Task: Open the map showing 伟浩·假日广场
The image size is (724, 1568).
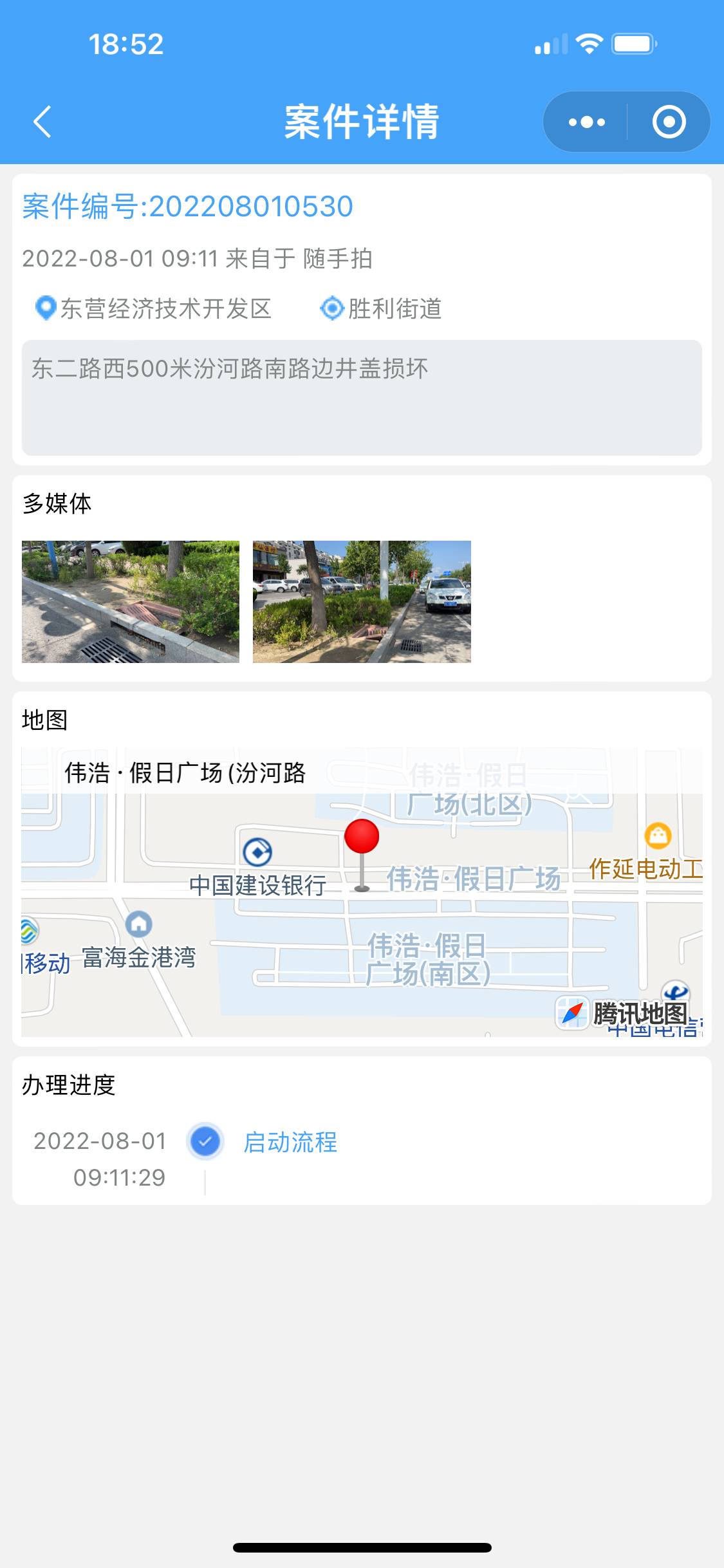Action: click(x=362, y=891)
